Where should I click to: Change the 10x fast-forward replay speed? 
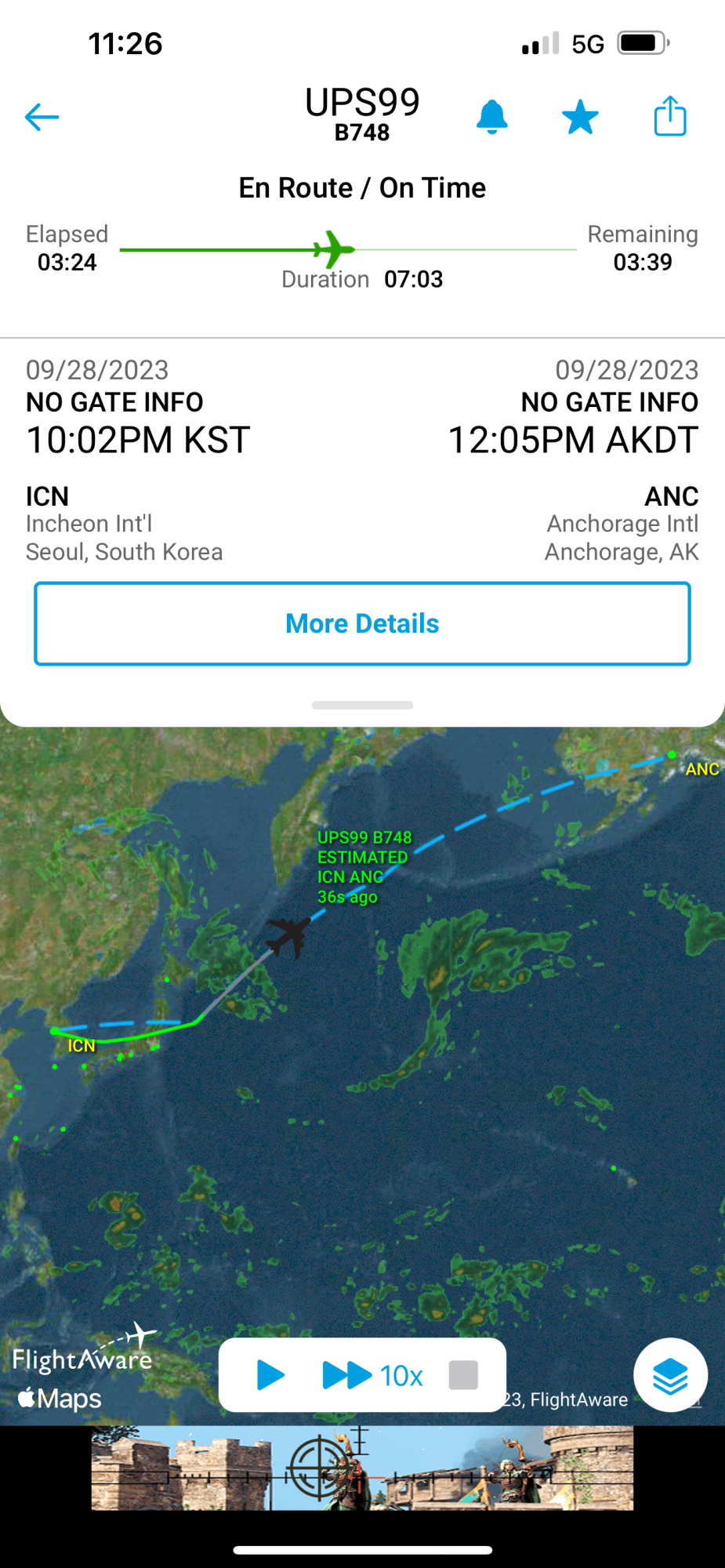(373, 1375)
